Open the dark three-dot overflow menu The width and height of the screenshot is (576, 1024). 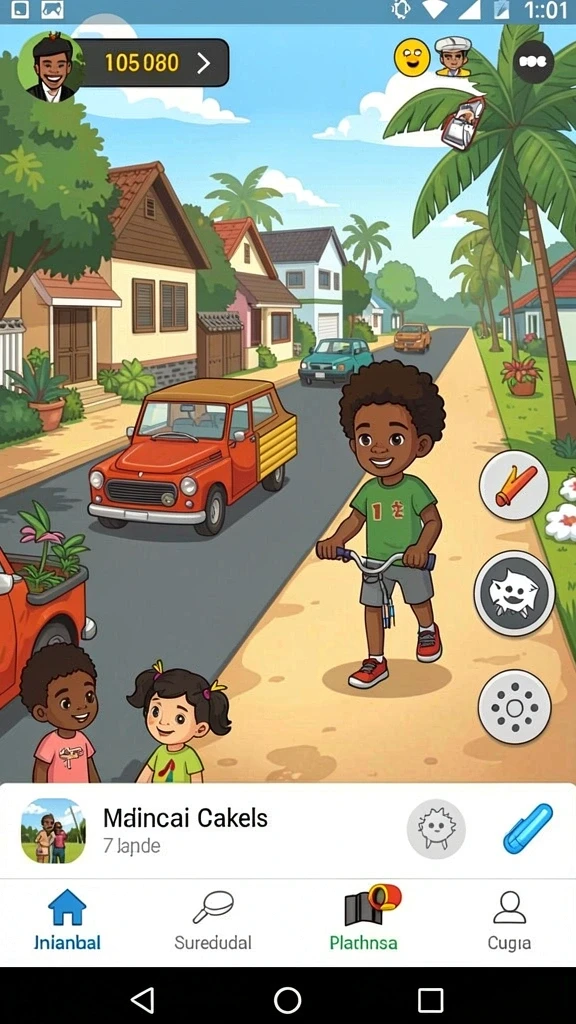point(533,61)
